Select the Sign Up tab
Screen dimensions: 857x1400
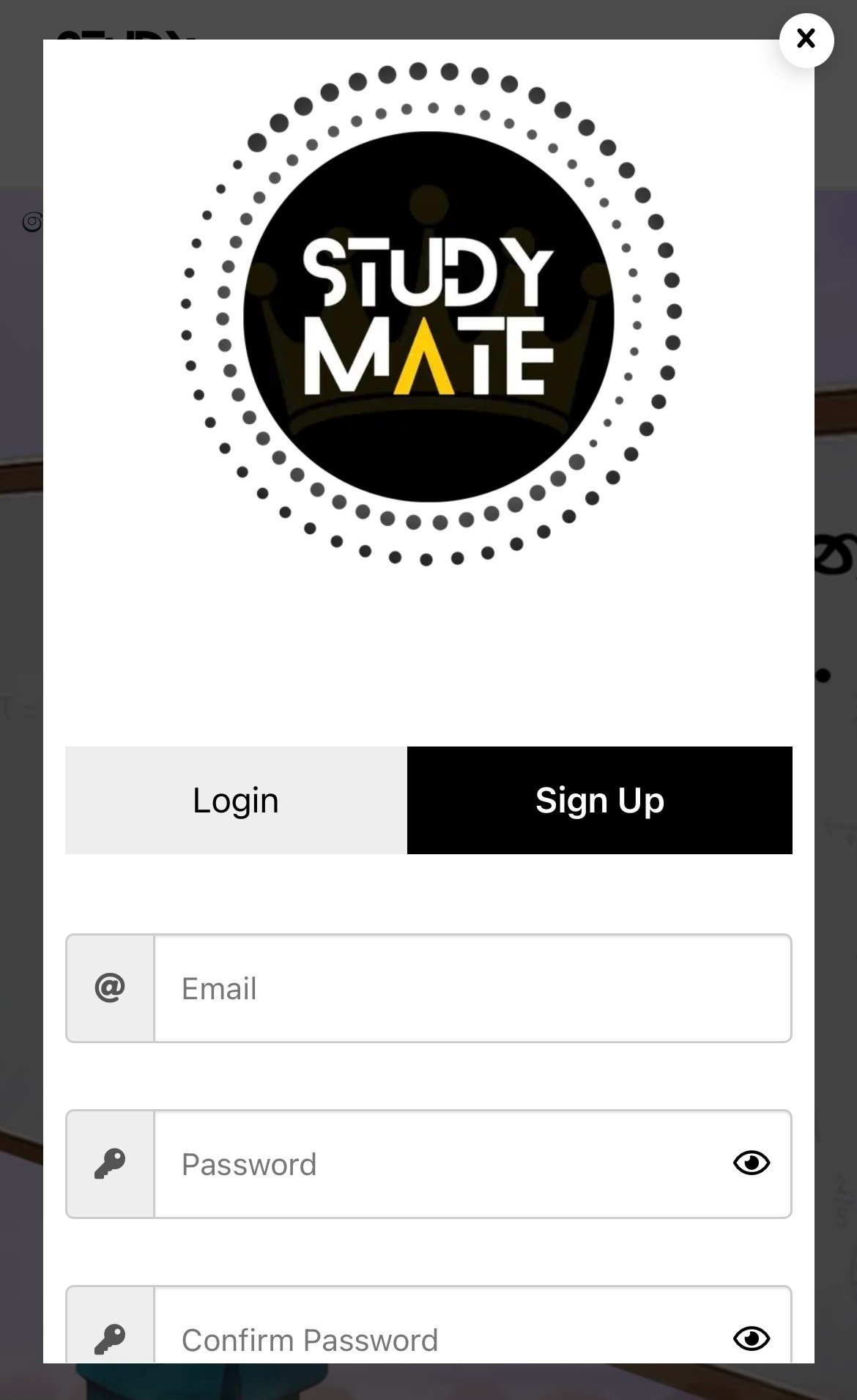(599, 800)
